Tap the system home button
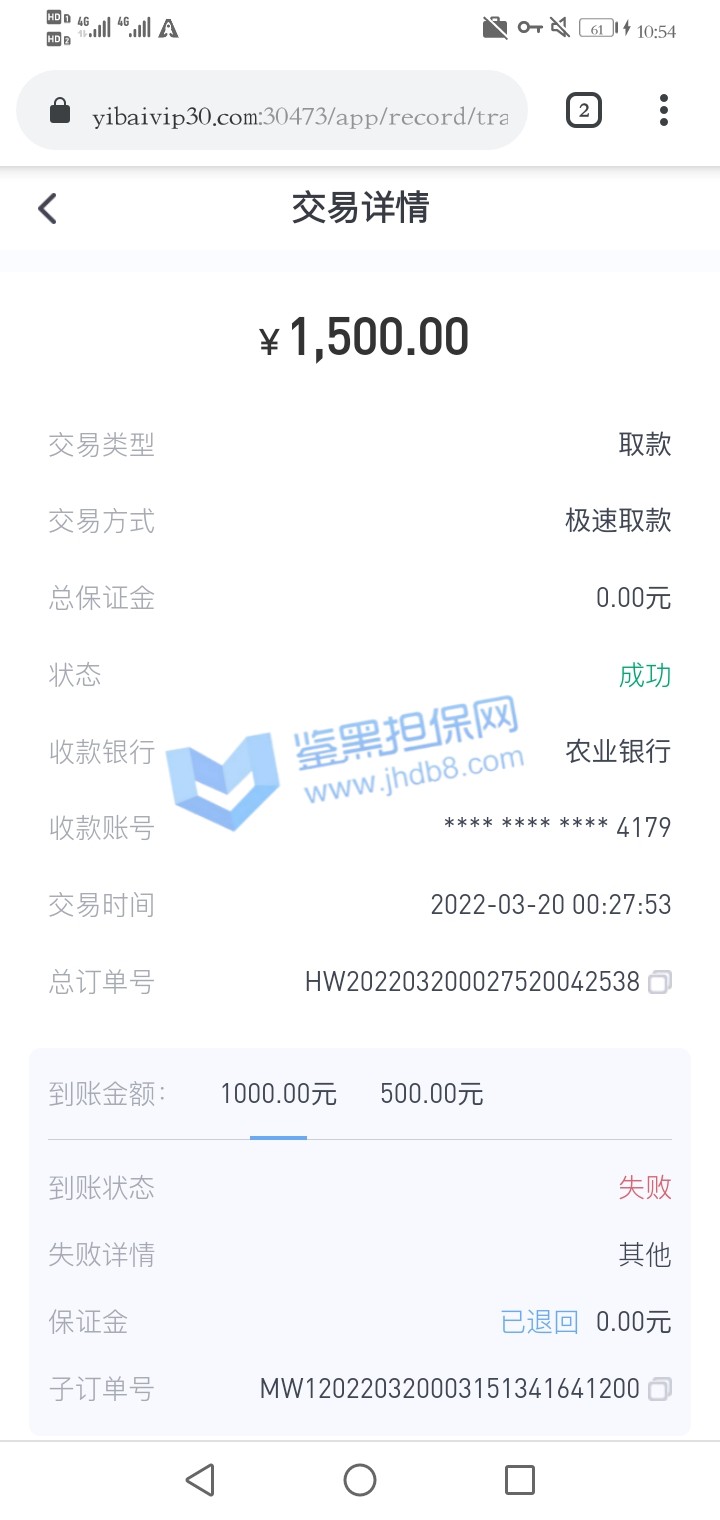The image size is (720, 1520). pyautogui.click(x=360, y=1480)
